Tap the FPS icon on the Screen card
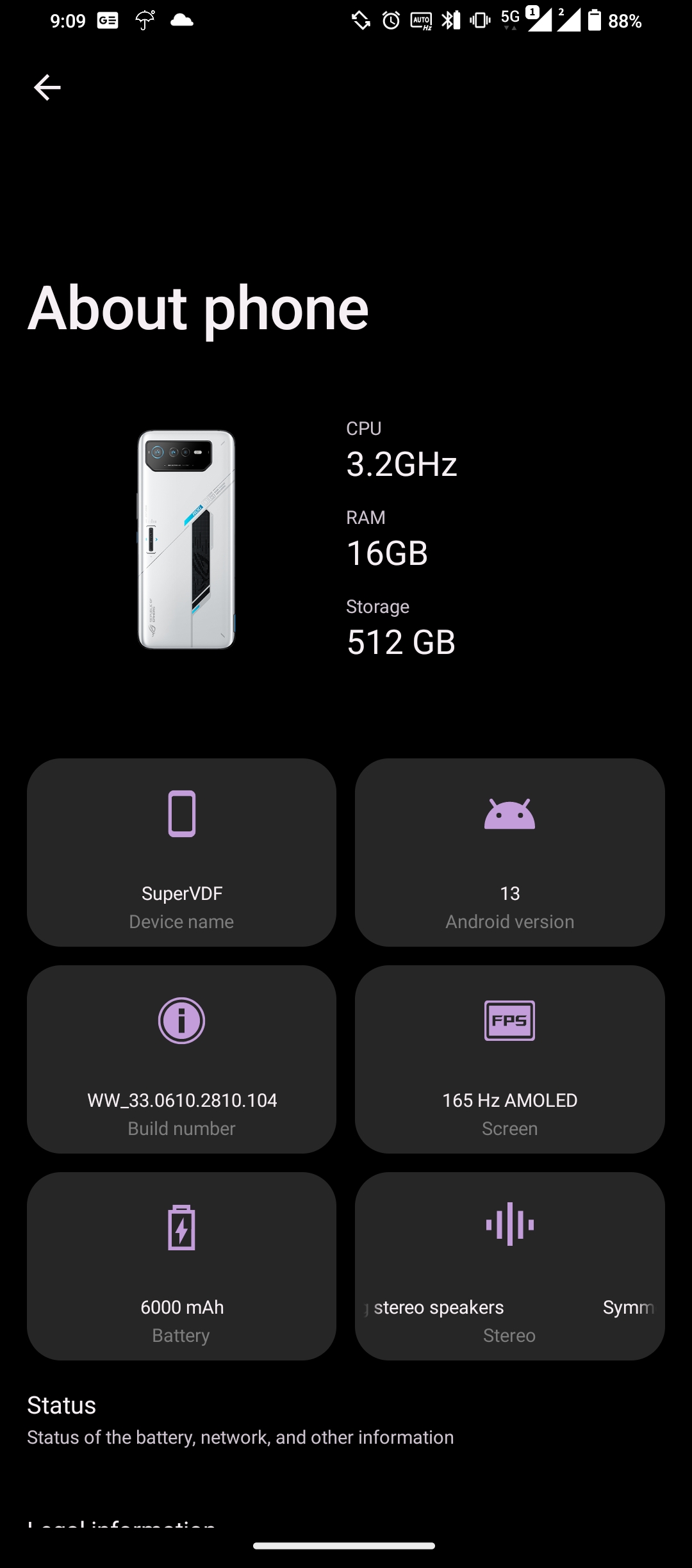The image size is (692, 1568). click(x=510, y=1022)
